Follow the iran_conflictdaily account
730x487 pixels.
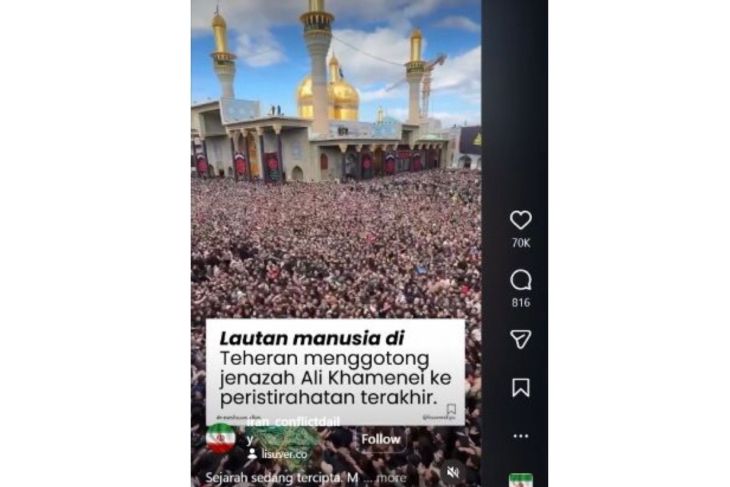pyautogui.click(x=380, y=439)
